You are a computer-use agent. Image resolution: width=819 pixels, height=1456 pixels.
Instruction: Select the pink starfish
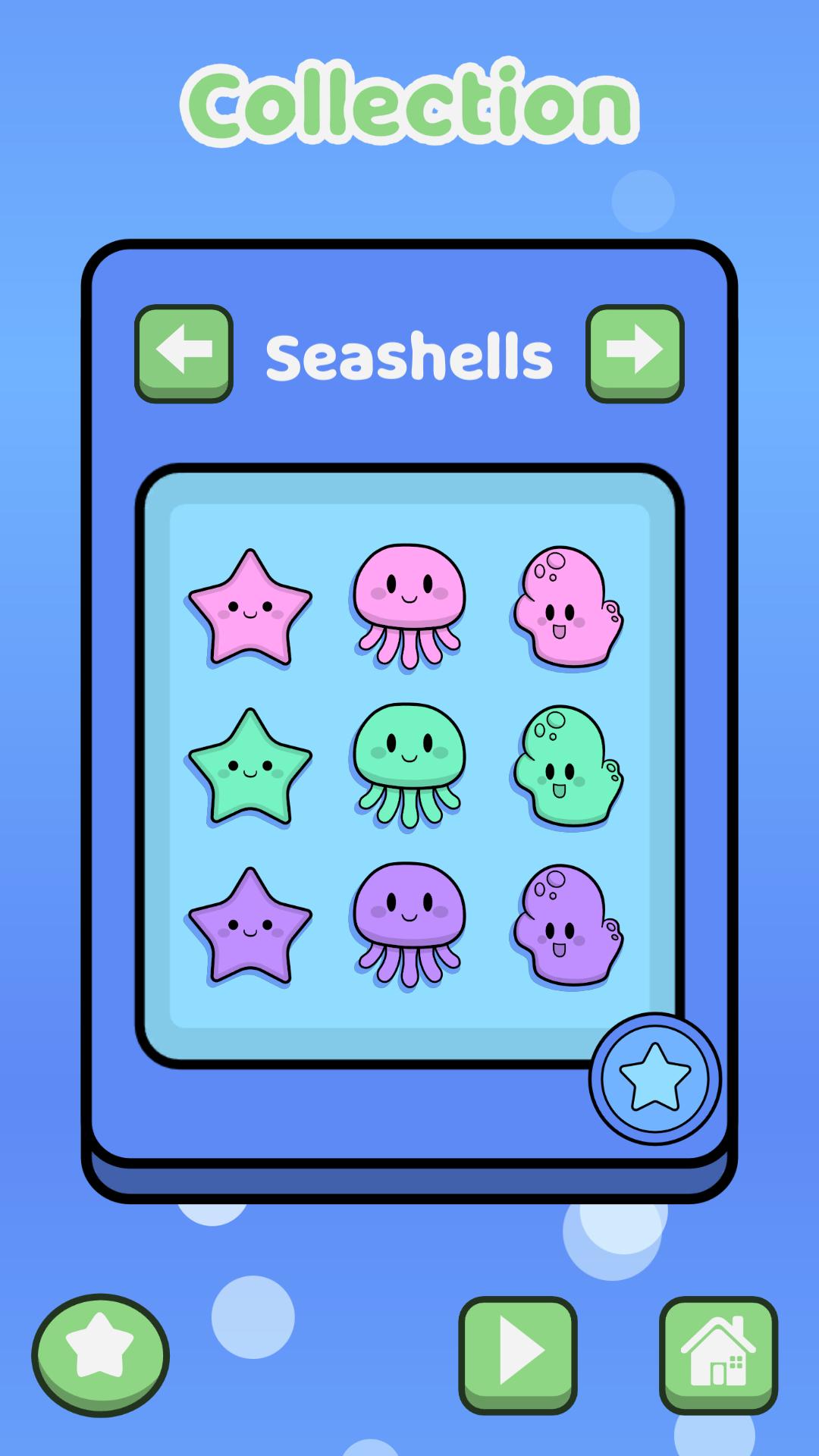(x=249, y=609)
